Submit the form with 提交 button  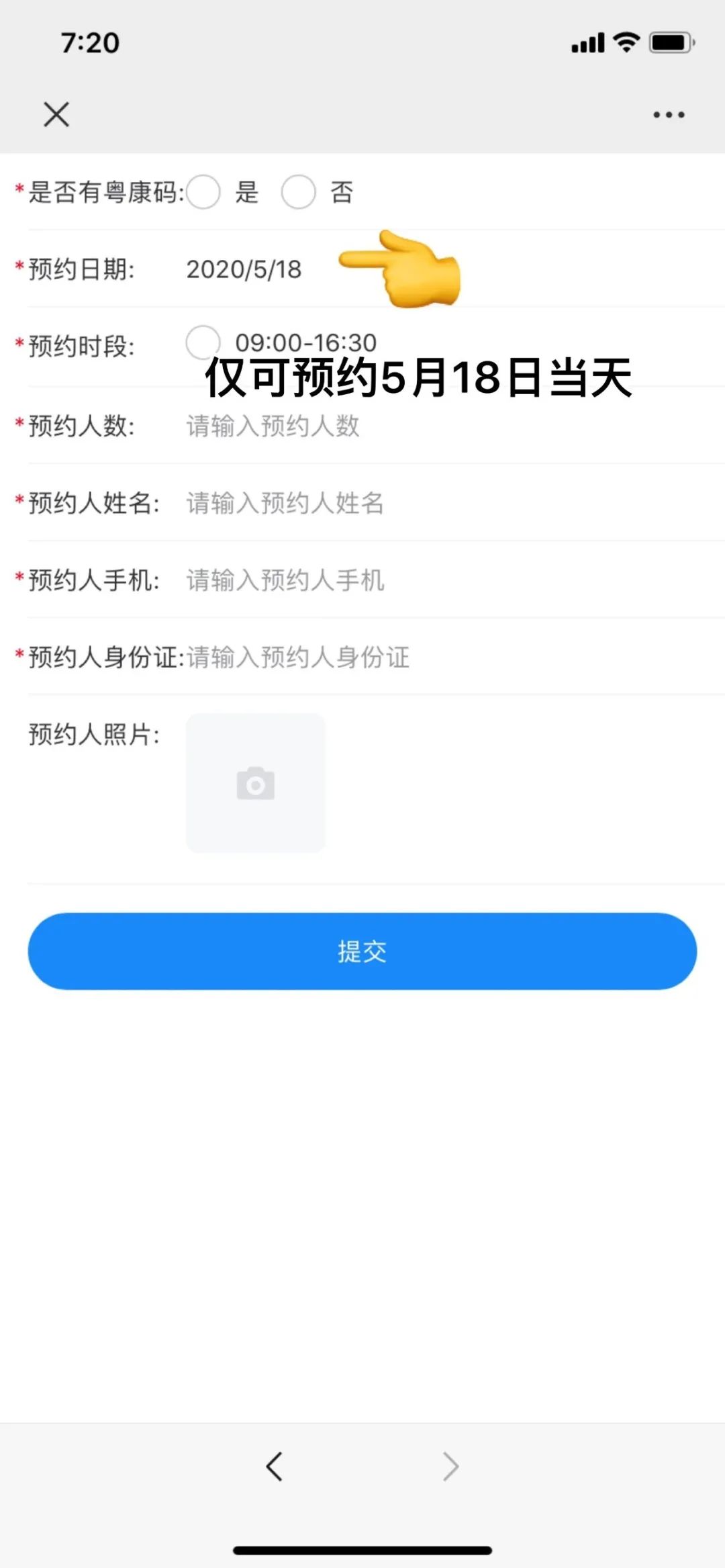[x=362, y=951]
